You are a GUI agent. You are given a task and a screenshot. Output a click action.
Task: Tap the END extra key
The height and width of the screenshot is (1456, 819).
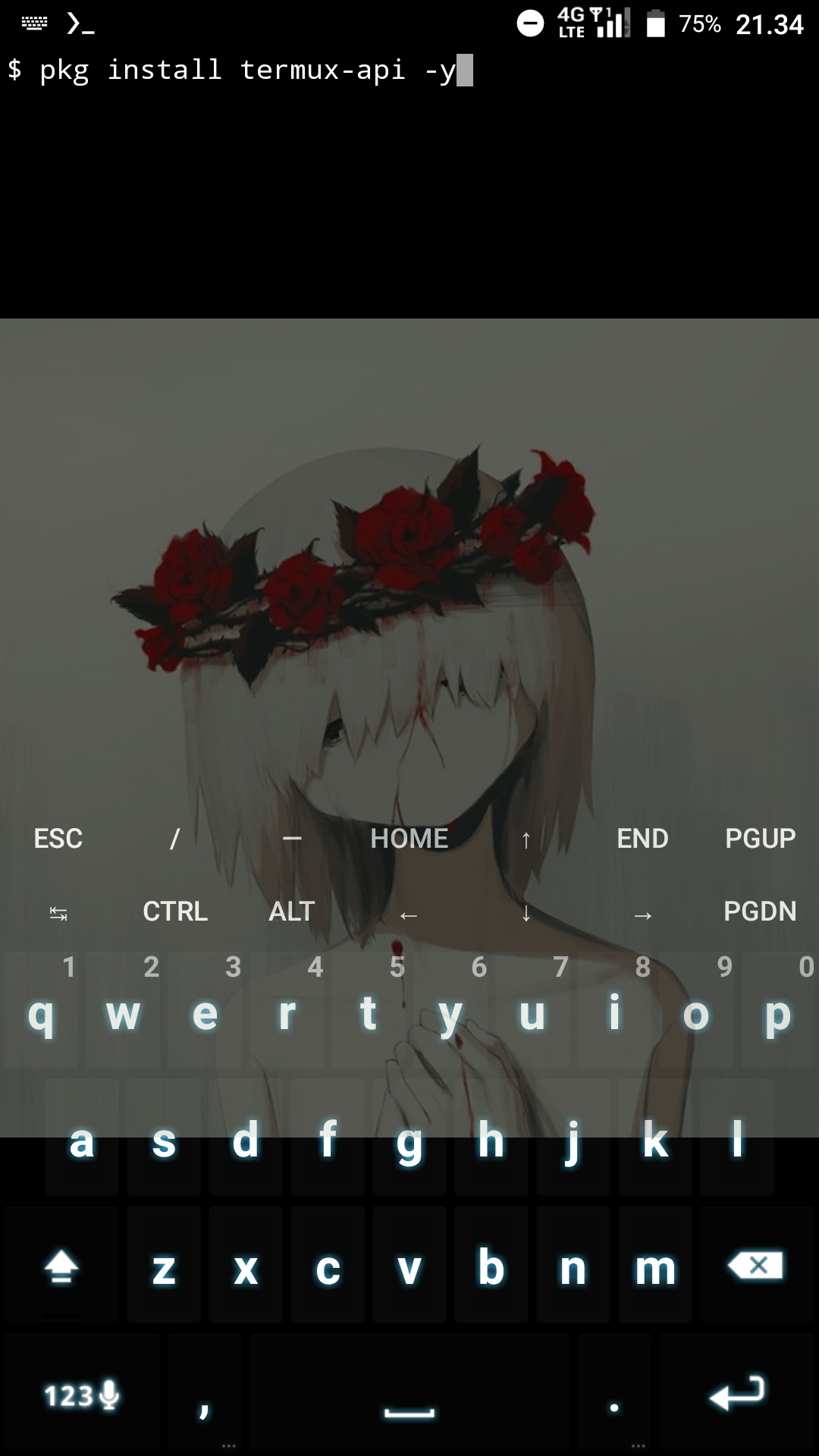click(642, 839)
